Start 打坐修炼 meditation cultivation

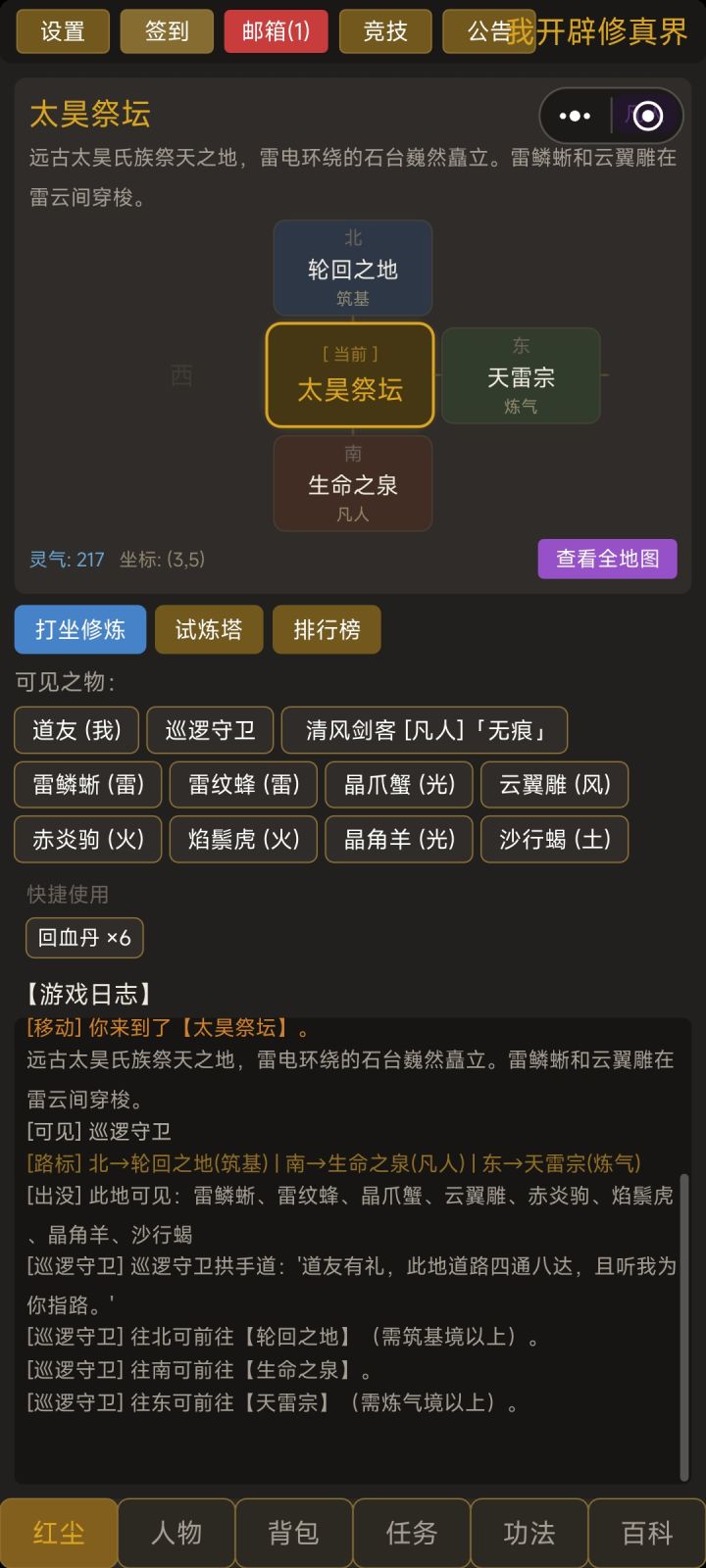(78, 630)
